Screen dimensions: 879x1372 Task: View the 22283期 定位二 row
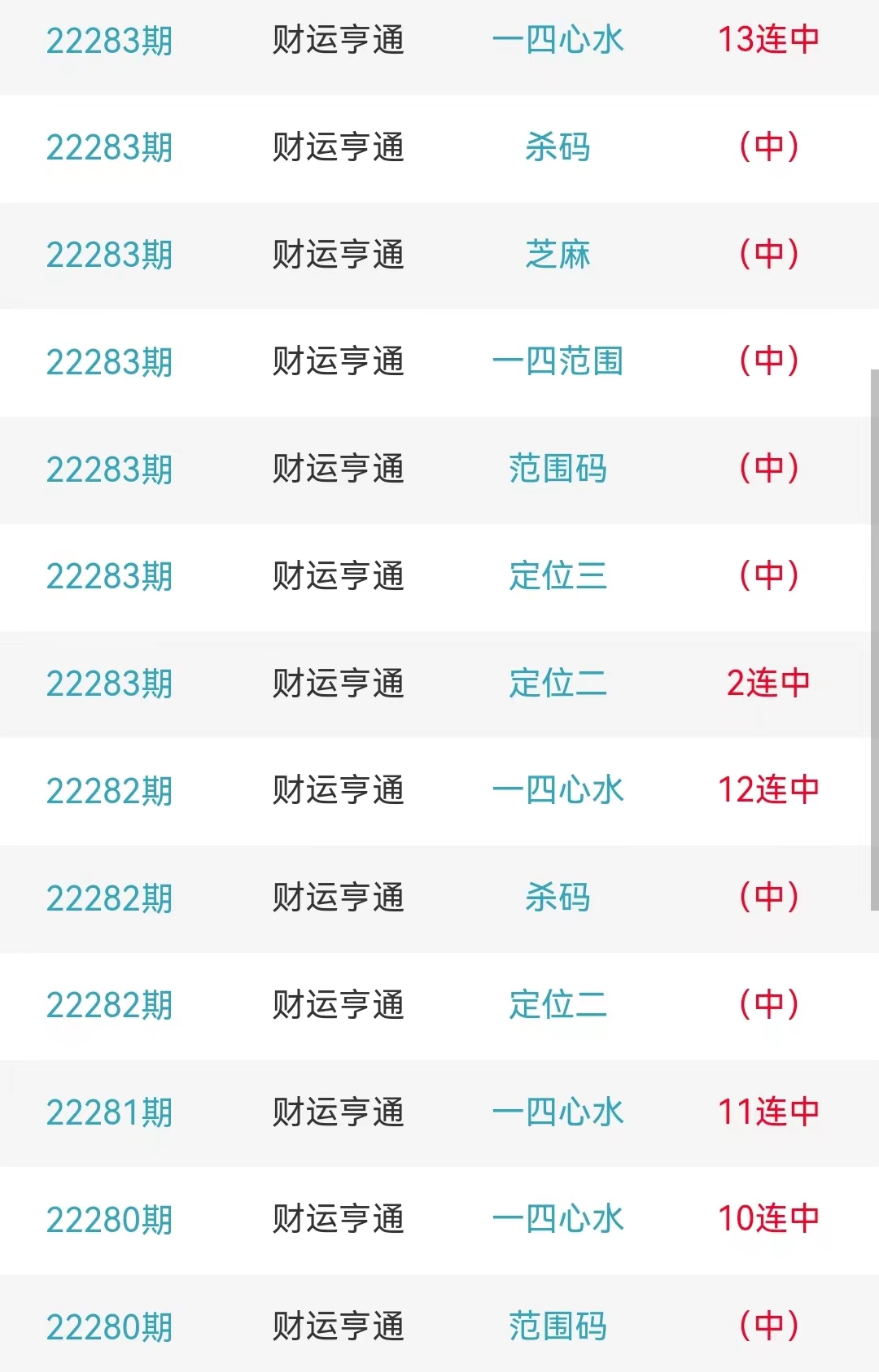558,684
